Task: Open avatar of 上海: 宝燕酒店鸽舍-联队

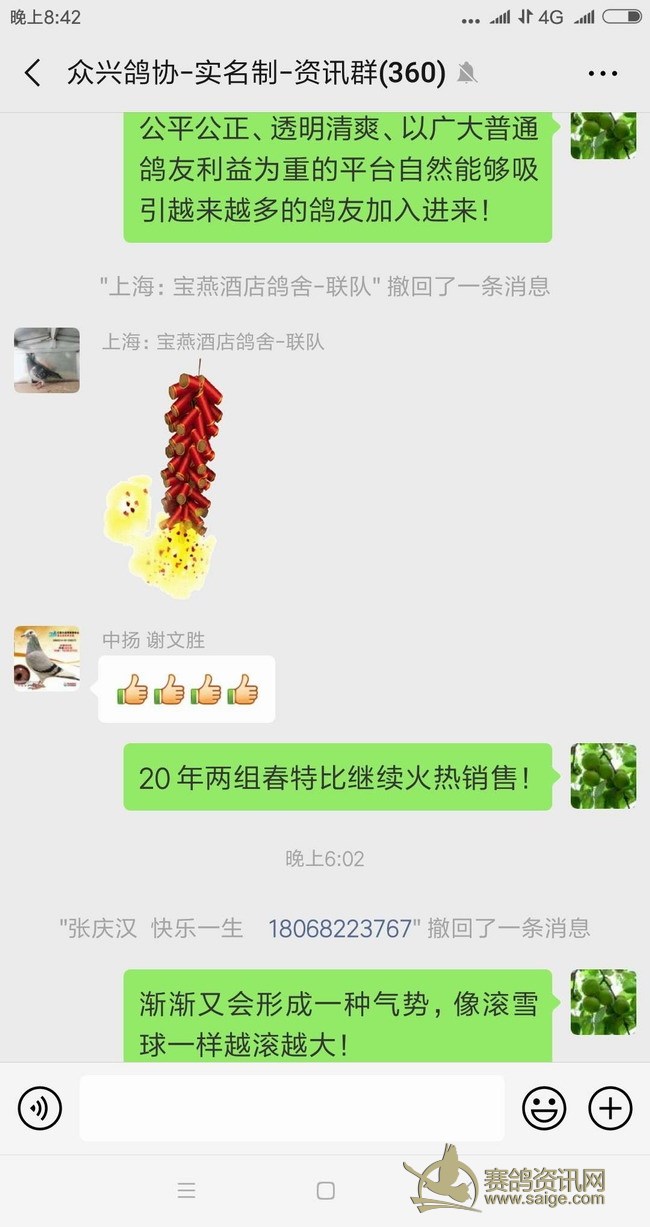Action: [46, 360]
